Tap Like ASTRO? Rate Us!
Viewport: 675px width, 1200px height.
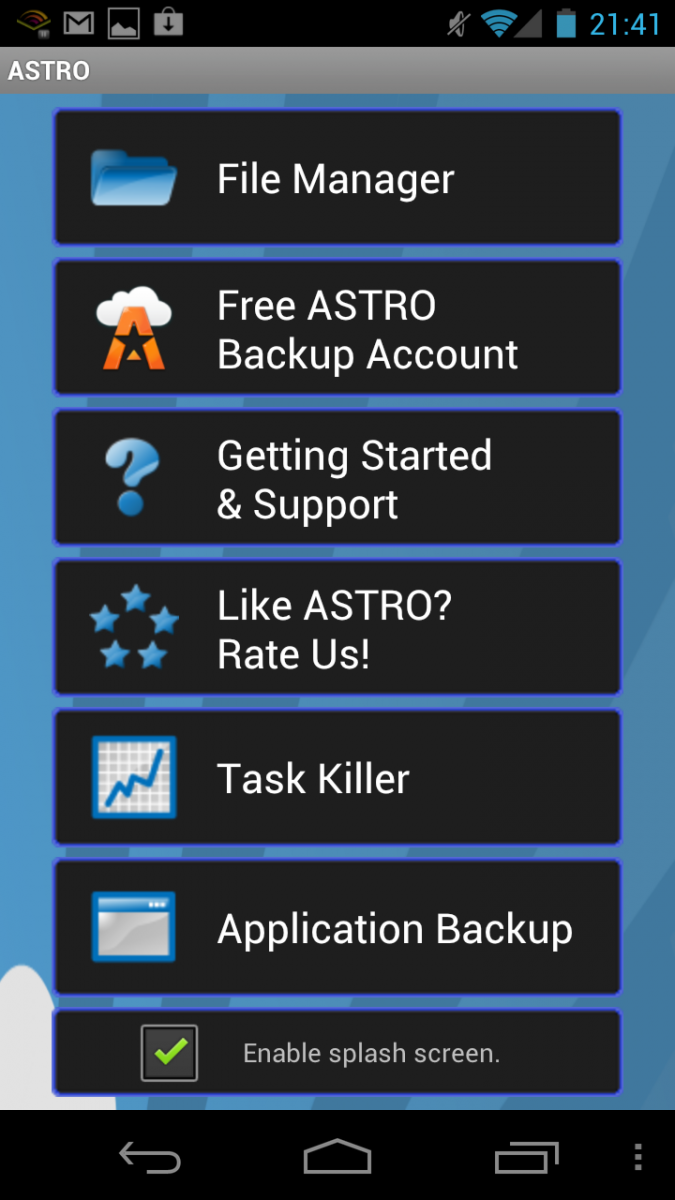coord(337,628)
